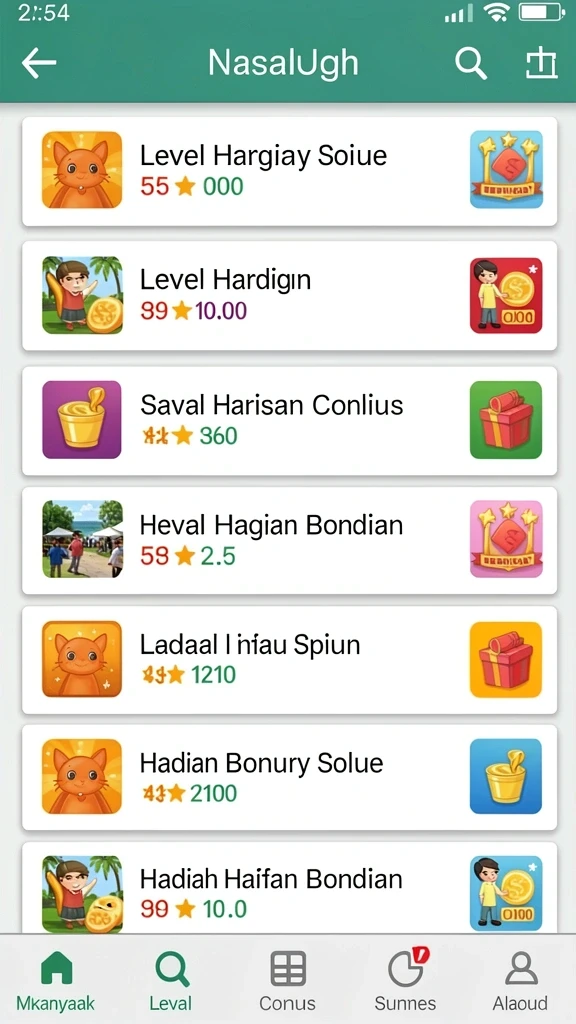Open the Saval Harisan Conlius card
576x1024 pixels.
point(289,421)
